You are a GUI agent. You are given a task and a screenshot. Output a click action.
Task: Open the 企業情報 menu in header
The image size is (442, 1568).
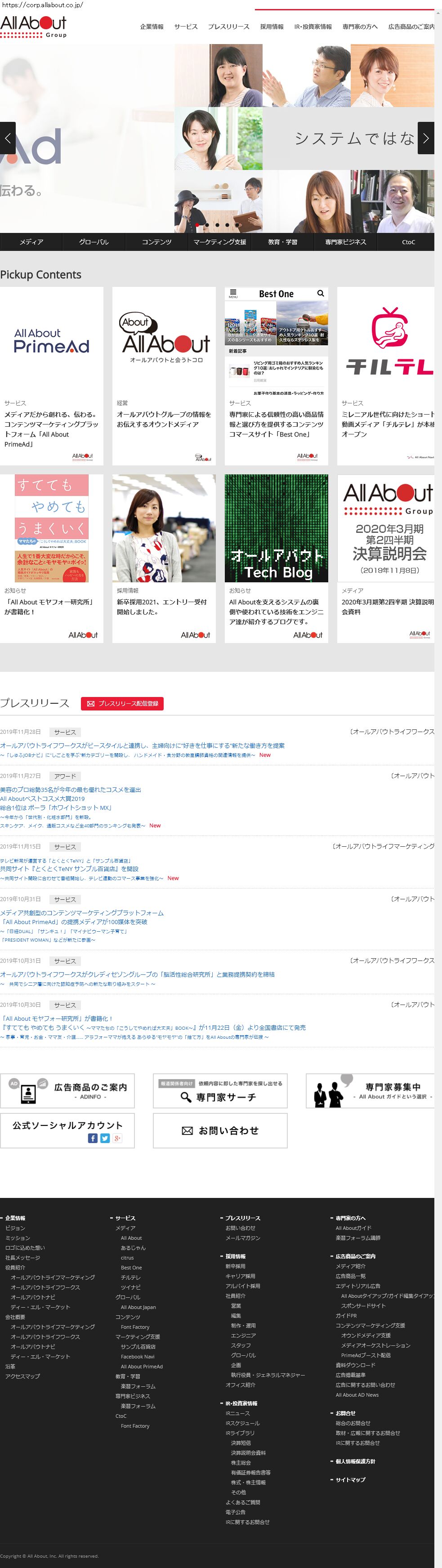[152, 27]
